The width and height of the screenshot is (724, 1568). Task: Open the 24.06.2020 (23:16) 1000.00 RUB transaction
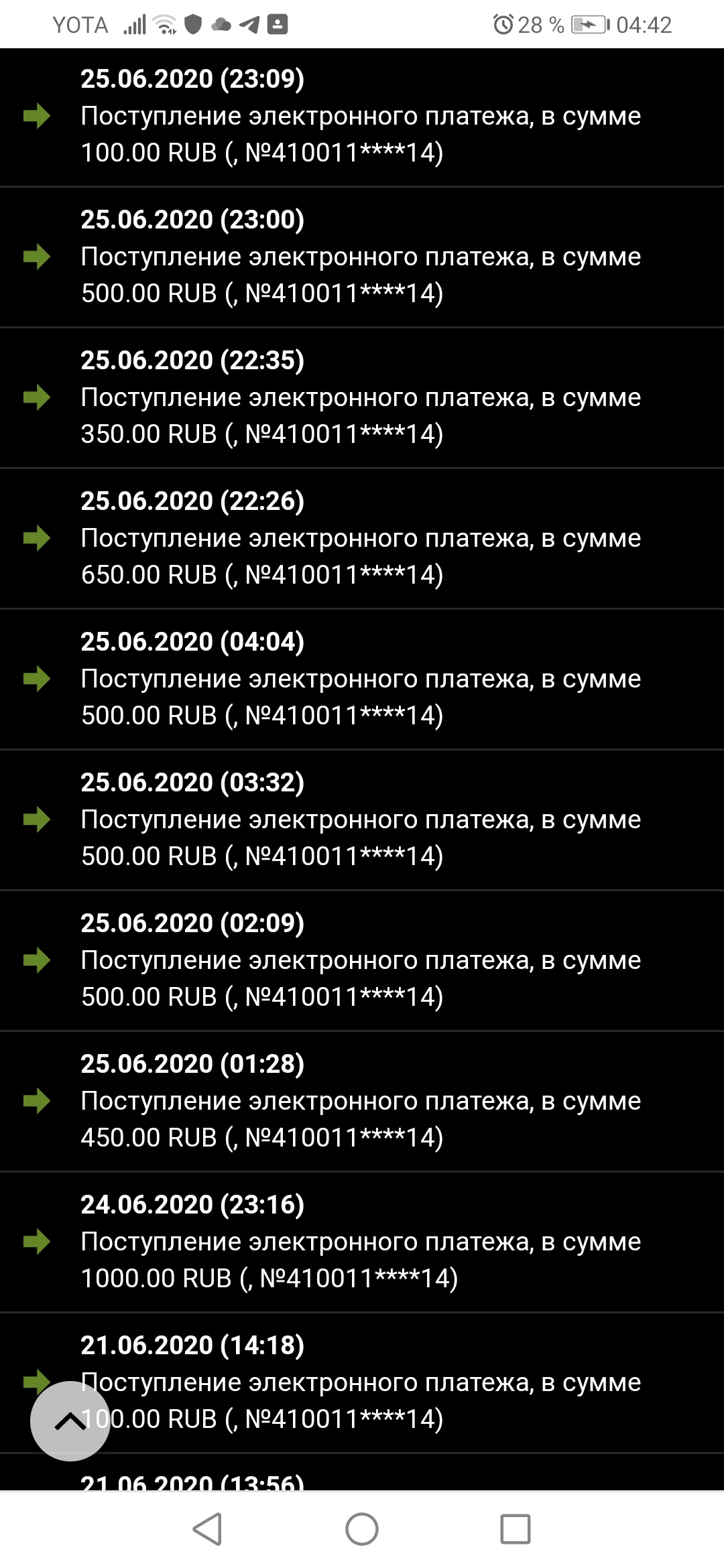(x=361, y=1242)
